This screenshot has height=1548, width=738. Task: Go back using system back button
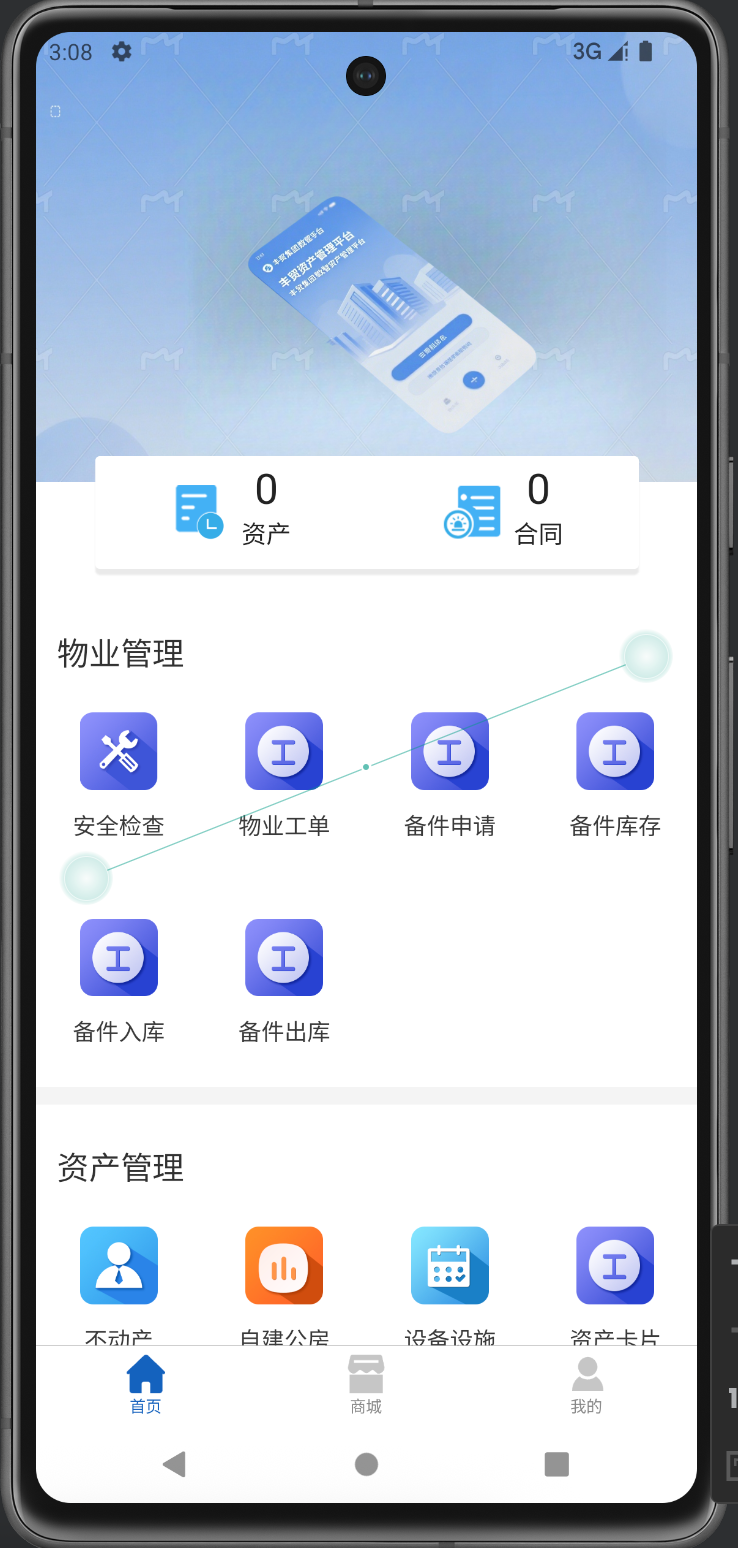click(x=175, y=1464)
